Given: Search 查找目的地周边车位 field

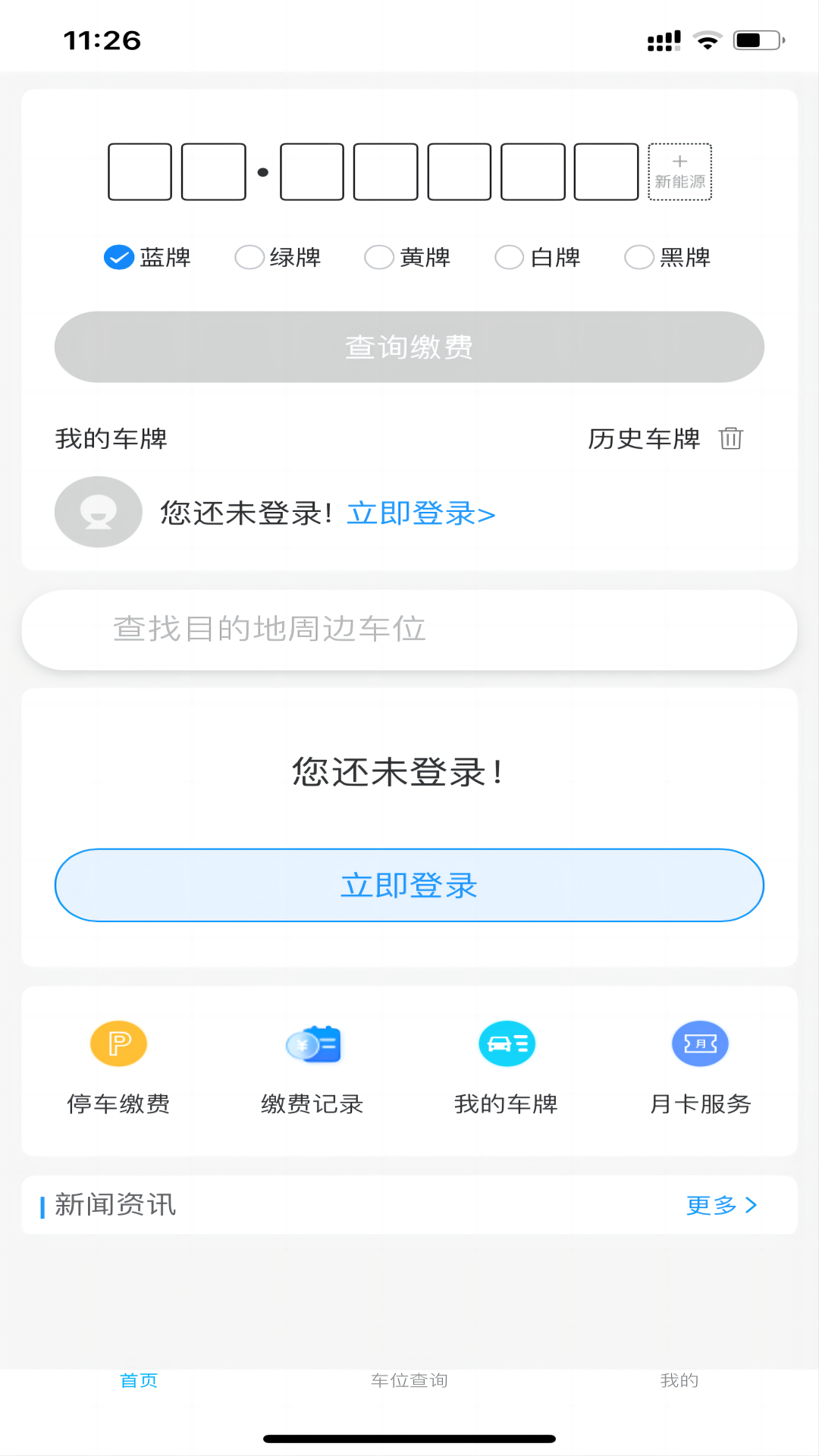Looking at the screenshot, I should point(409,629).
